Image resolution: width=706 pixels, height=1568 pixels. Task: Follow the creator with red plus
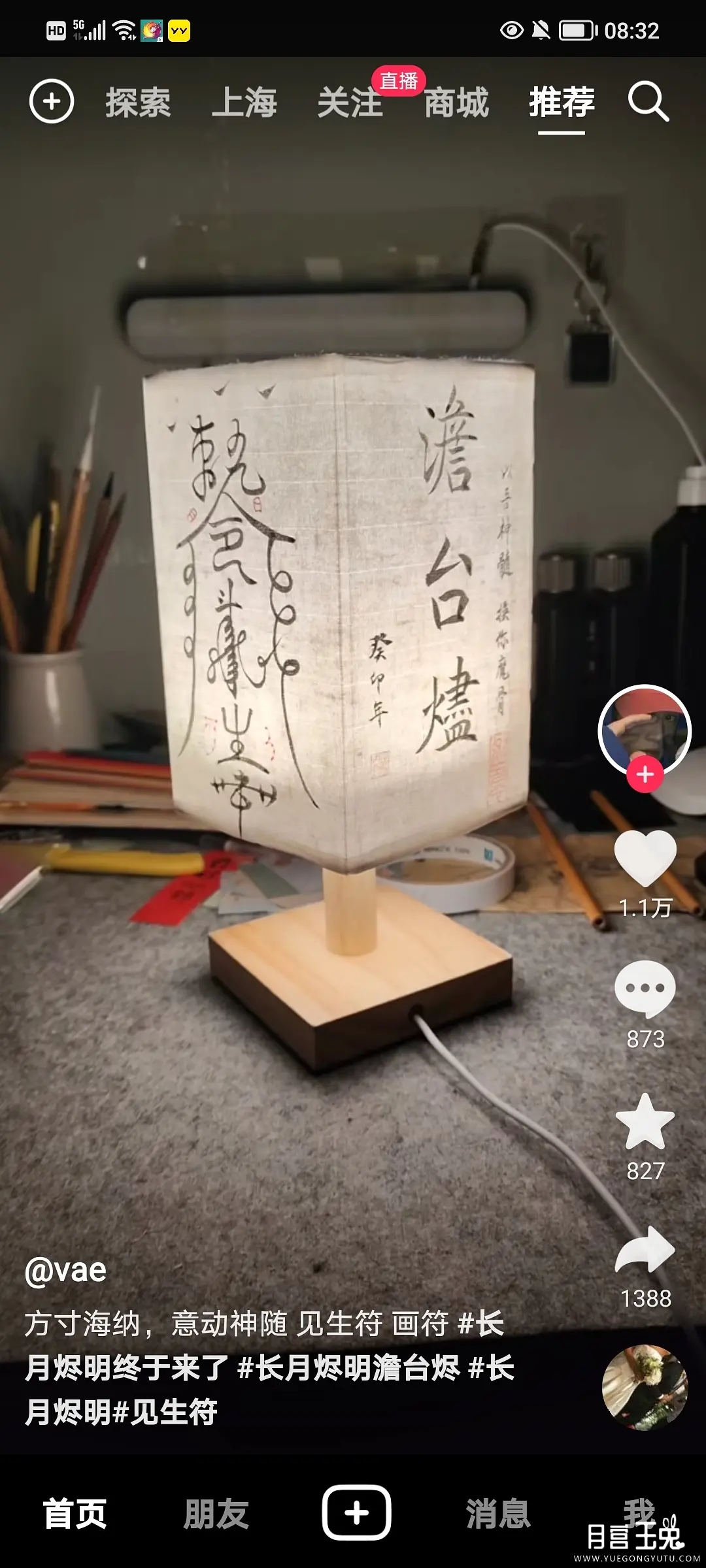click(645, 775)
